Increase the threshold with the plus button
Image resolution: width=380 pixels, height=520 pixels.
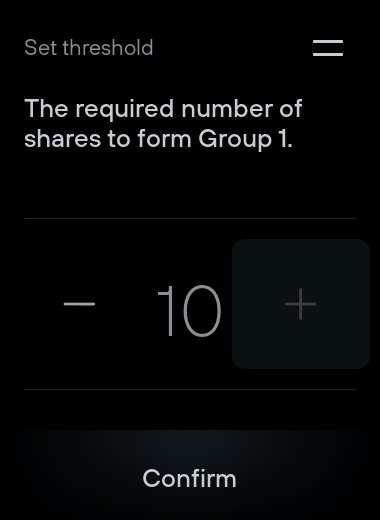[301, 304]
